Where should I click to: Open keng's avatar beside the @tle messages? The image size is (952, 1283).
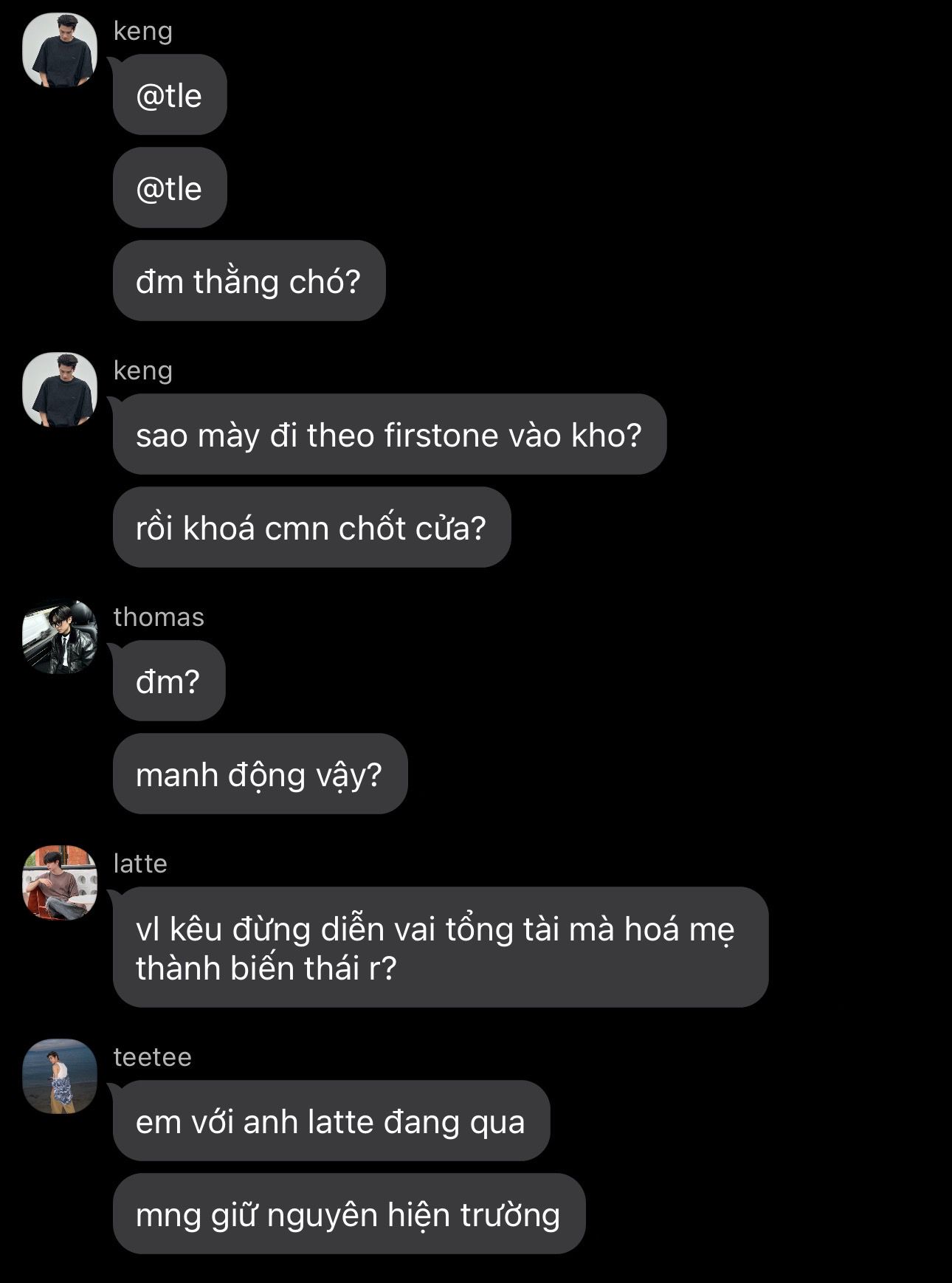(60, 50)
